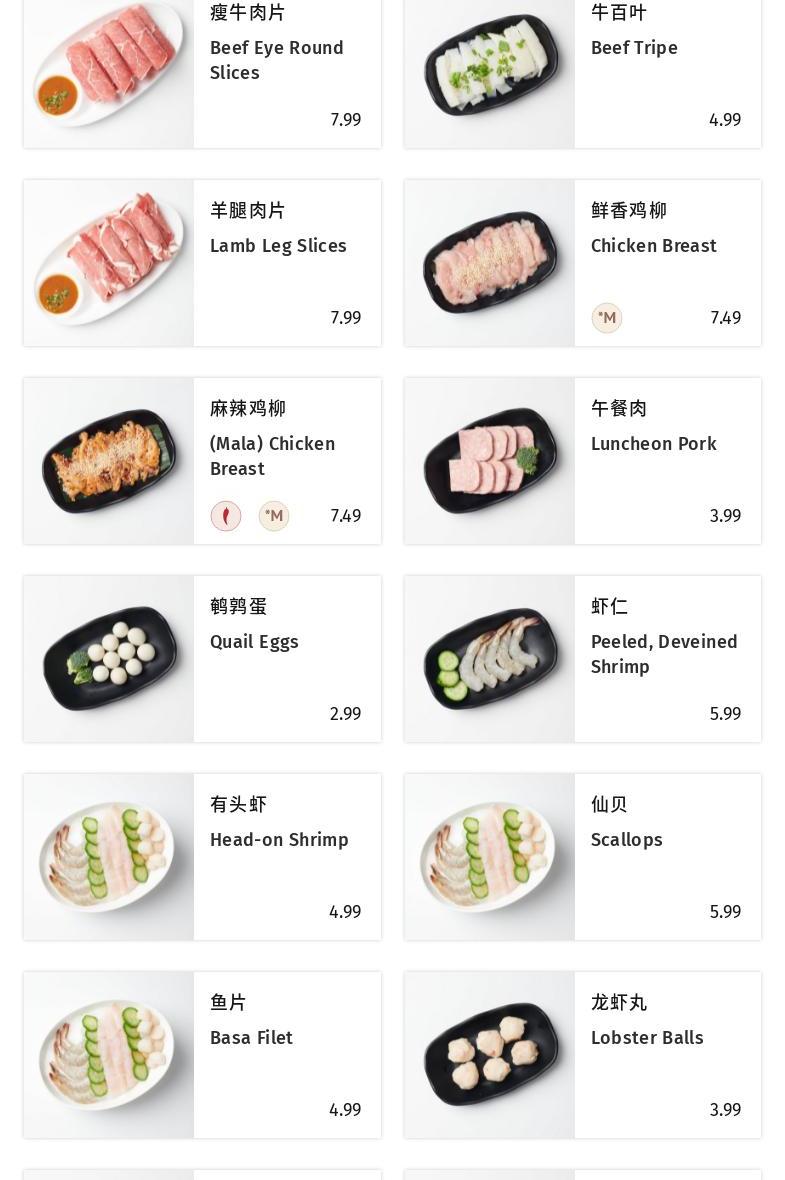Select the (Mala) Chicken Breast item

272,456
